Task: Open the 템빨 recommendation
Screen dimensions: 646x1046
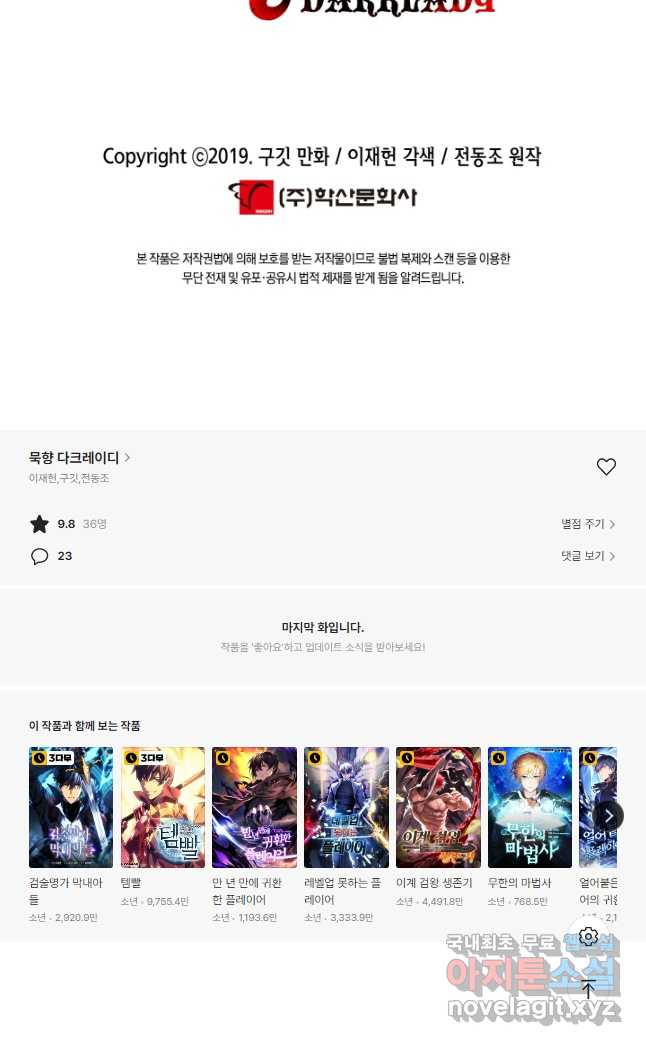Action: [x=163, y=808]
